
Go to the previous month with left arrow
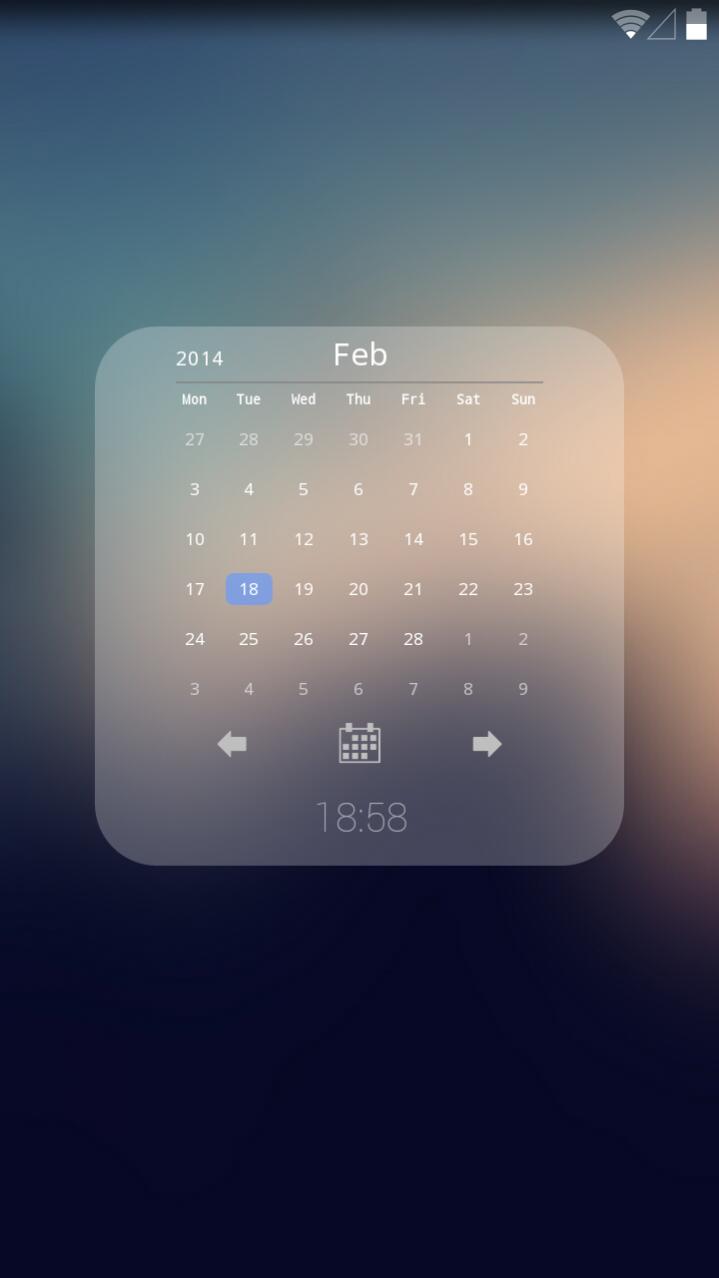click(232, 744)
